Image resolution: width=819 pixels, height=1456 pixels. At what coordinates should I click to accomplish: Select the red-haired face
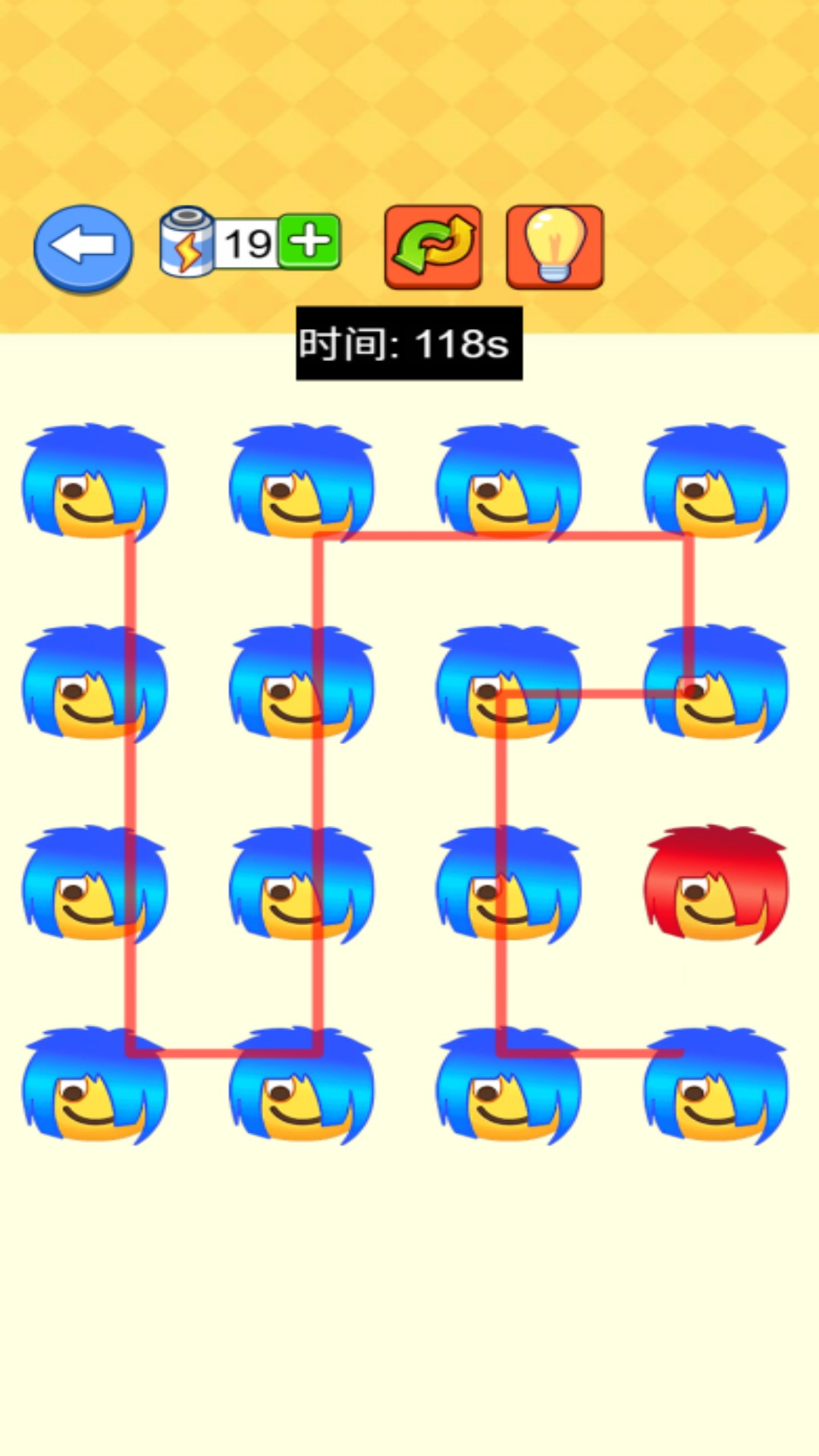tap(715, 885)
